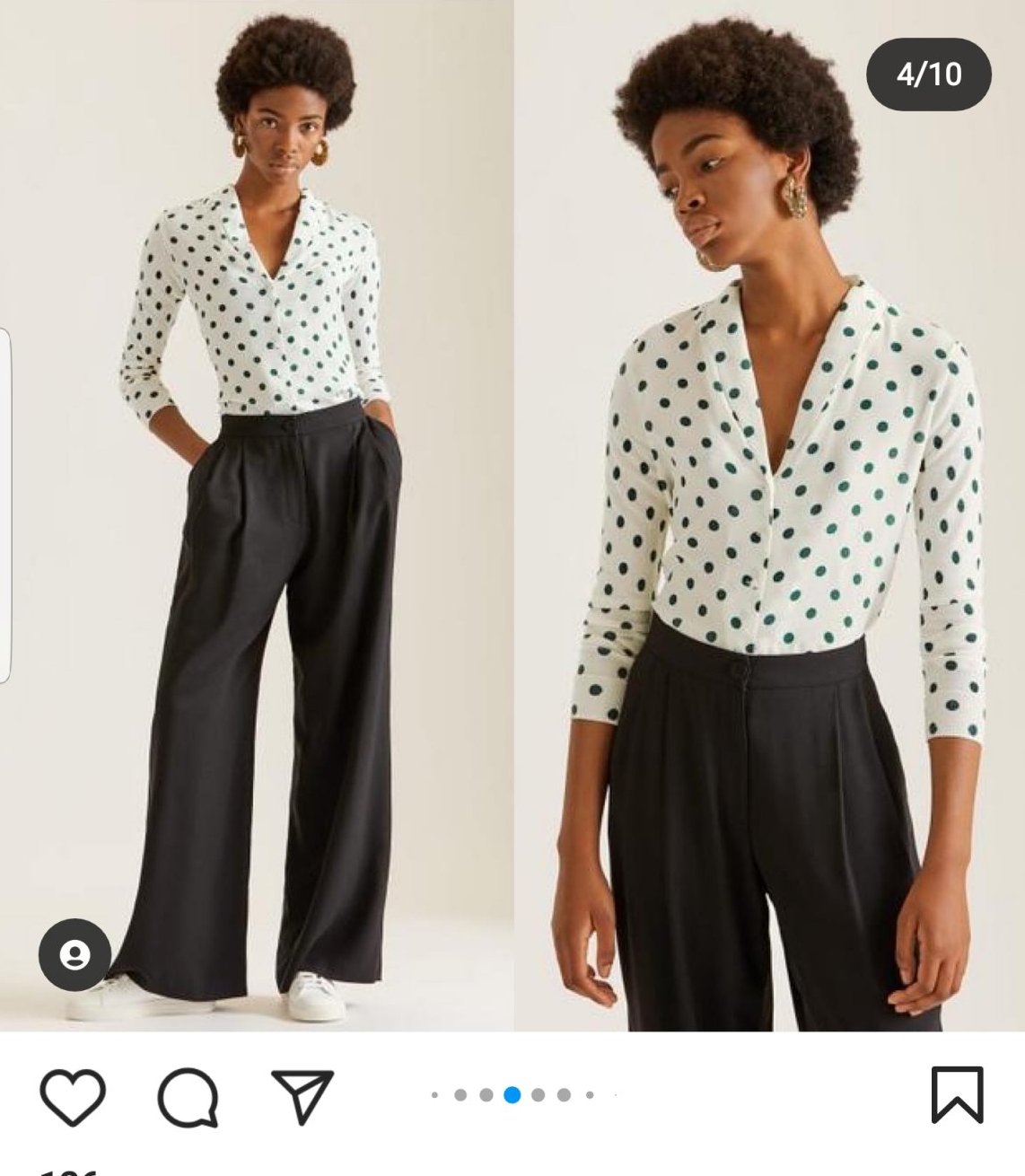Like this post with the heart icon
This screenshot has height=1176, width=1025.
click(73, 1096)
